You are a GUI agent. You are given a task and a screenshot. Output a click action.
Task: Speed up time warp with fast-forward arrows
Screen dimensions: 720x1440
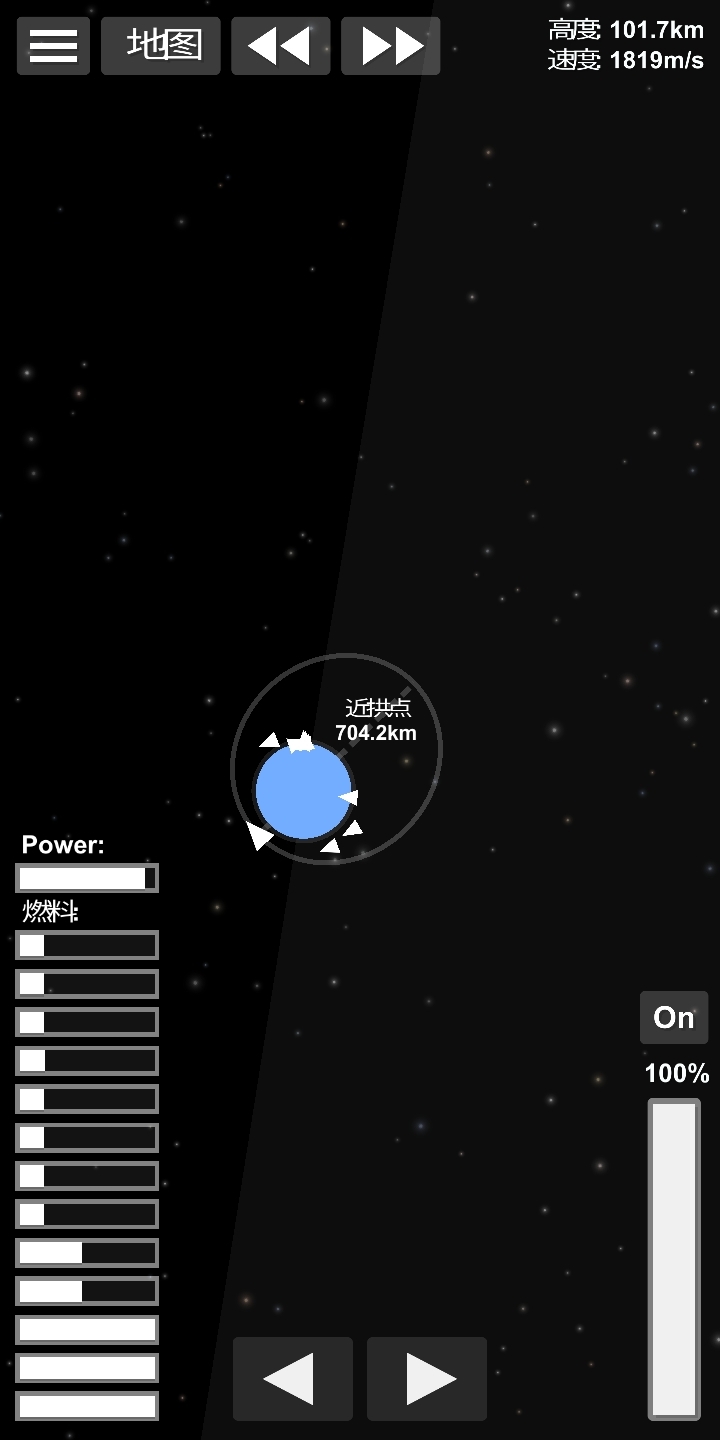391,46
